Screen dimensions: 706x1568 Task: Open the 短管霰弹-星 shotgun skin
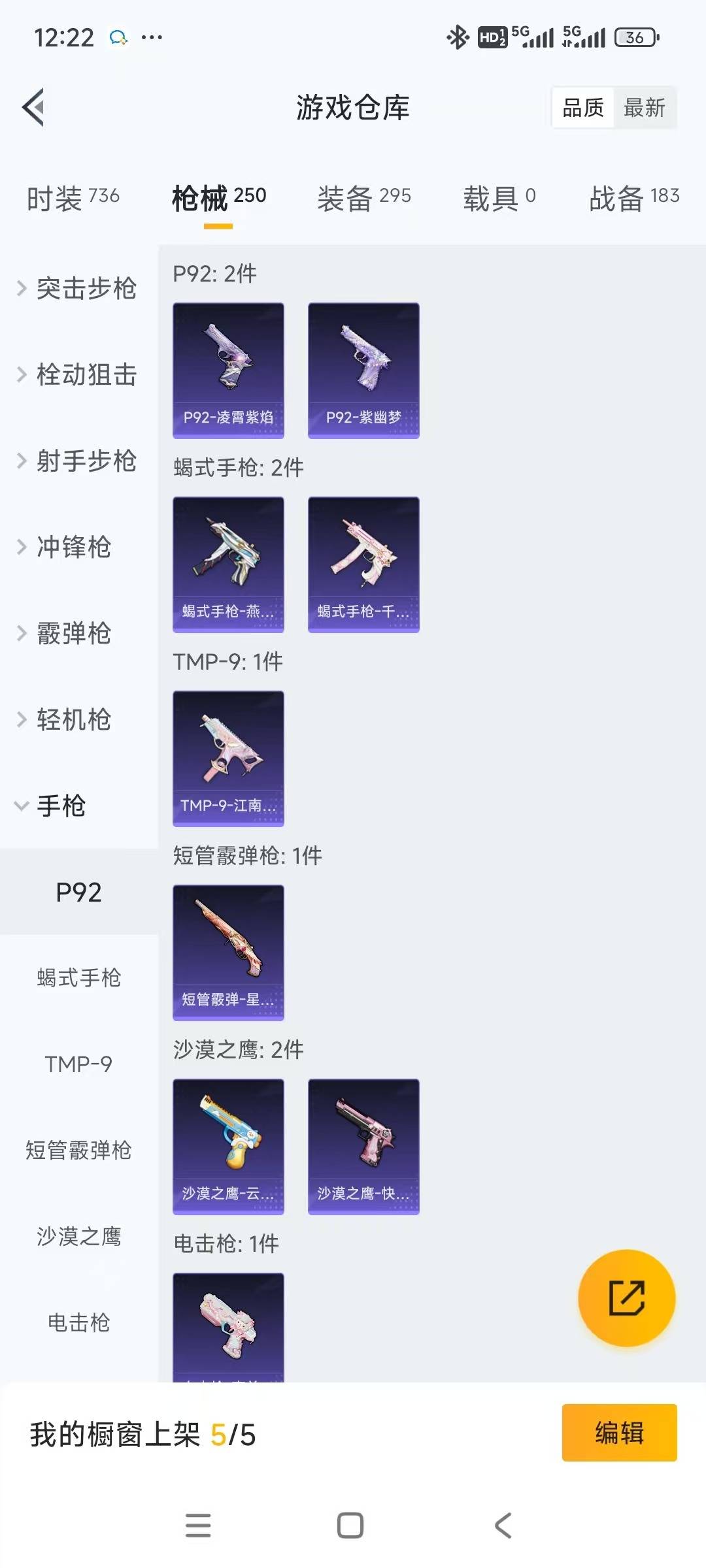tap(228, 953)
